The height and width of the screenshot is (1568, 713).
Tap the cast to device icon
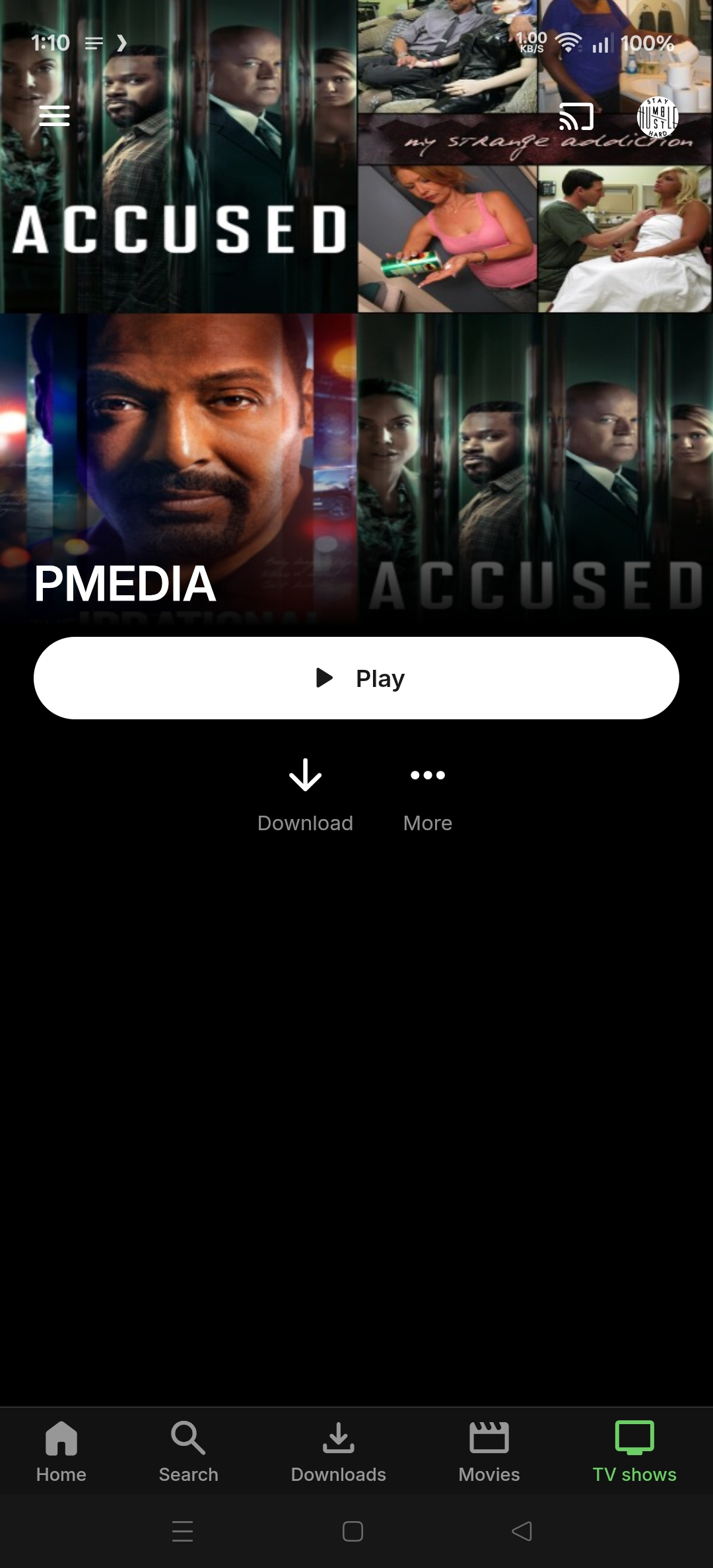pyautogui.click(x=576, y=117)
